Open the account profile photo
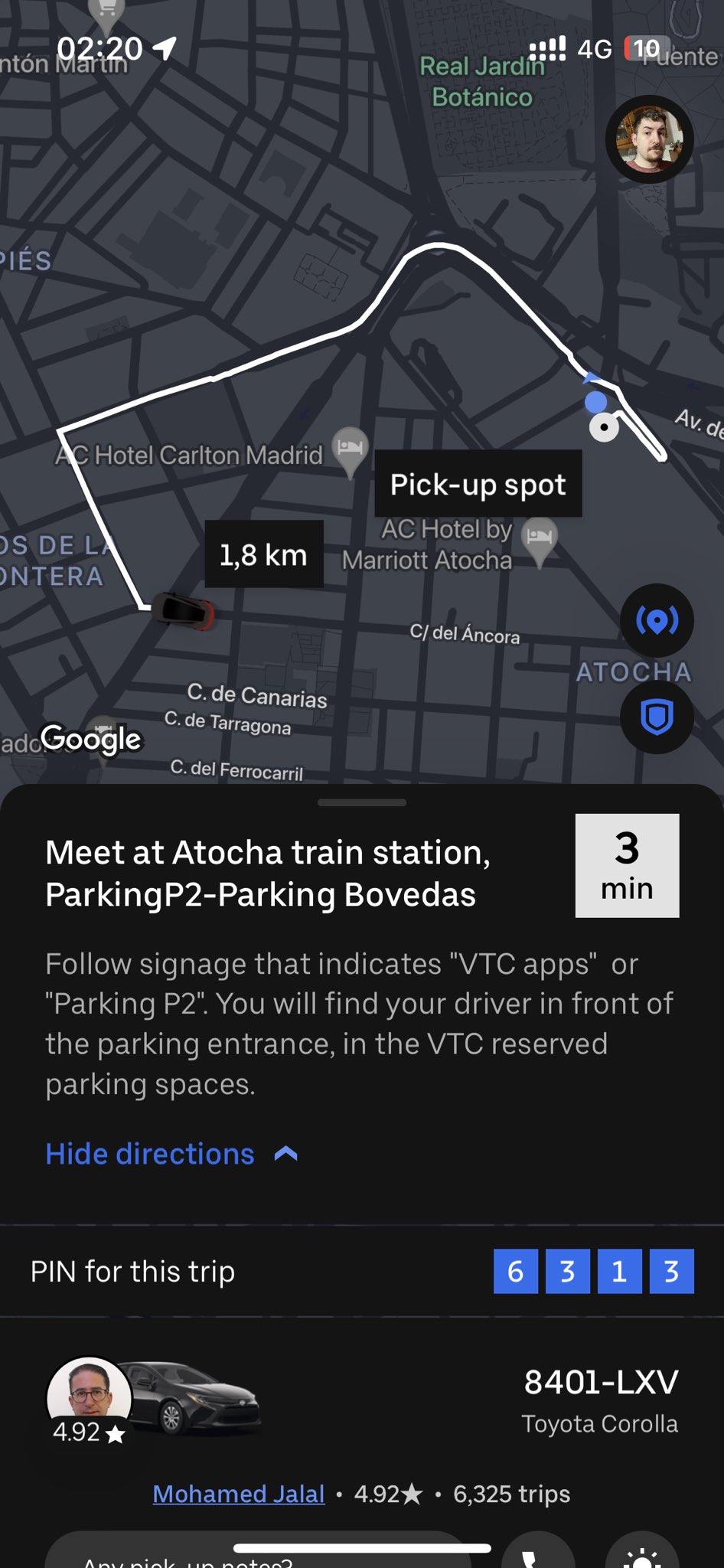Image resolution: width=724 pixels, height=1568 pixels. [649, 140]
